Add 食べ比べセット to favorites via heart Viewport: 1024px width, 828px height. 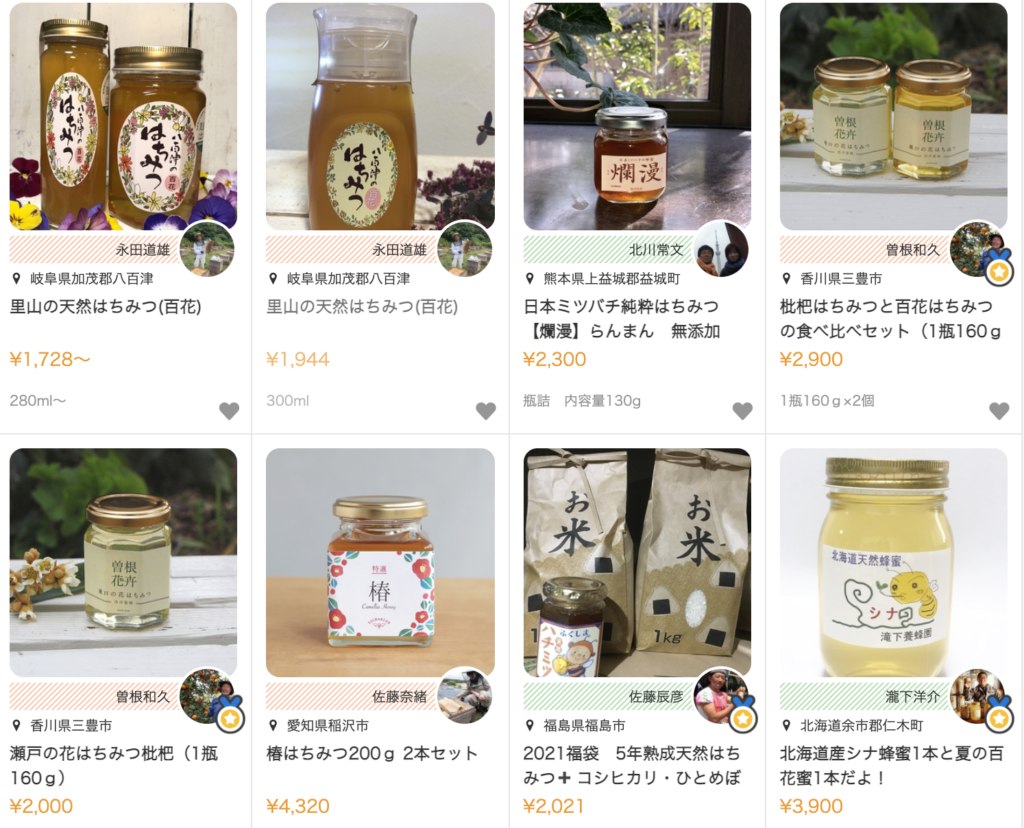click(x=999, y=410)
